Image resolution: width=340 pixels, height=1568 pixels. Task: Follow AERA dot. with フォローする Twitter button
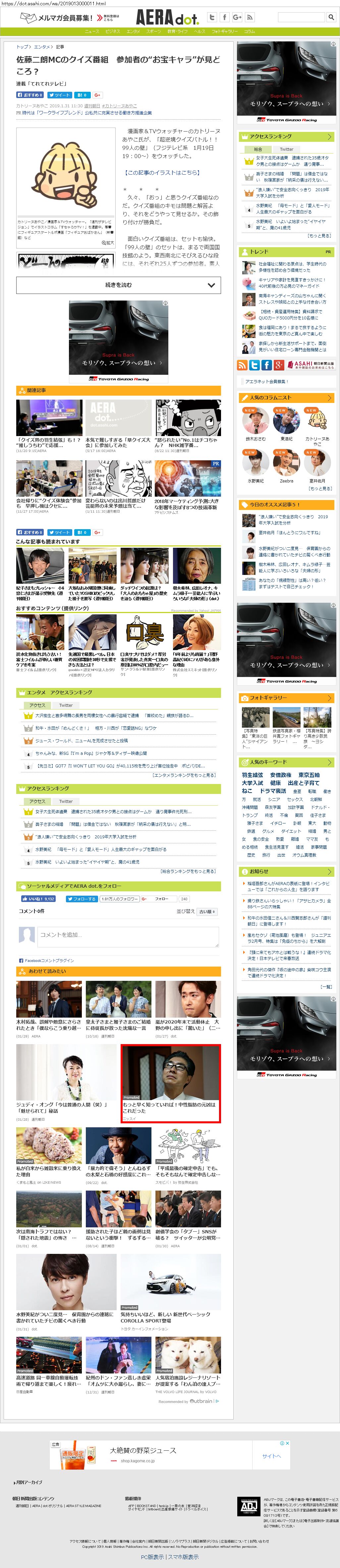tap(82, 898)
